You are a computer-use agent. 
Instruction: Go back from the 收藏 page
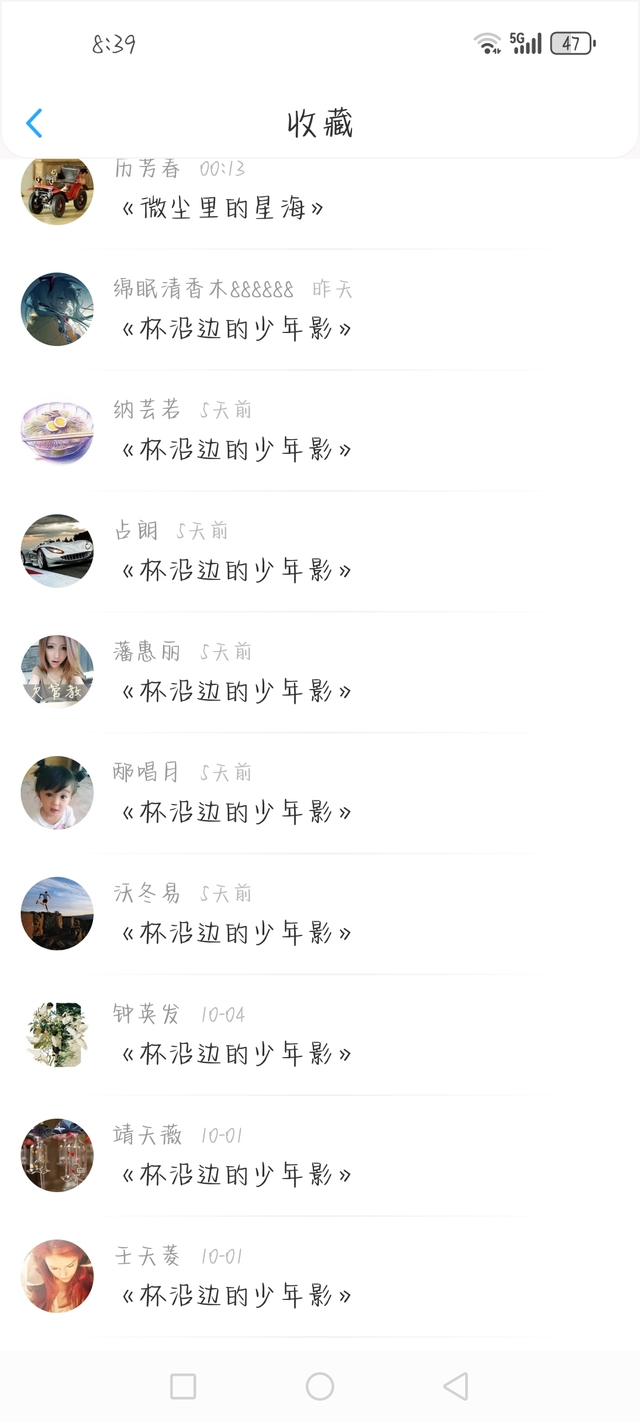(34, 123)
